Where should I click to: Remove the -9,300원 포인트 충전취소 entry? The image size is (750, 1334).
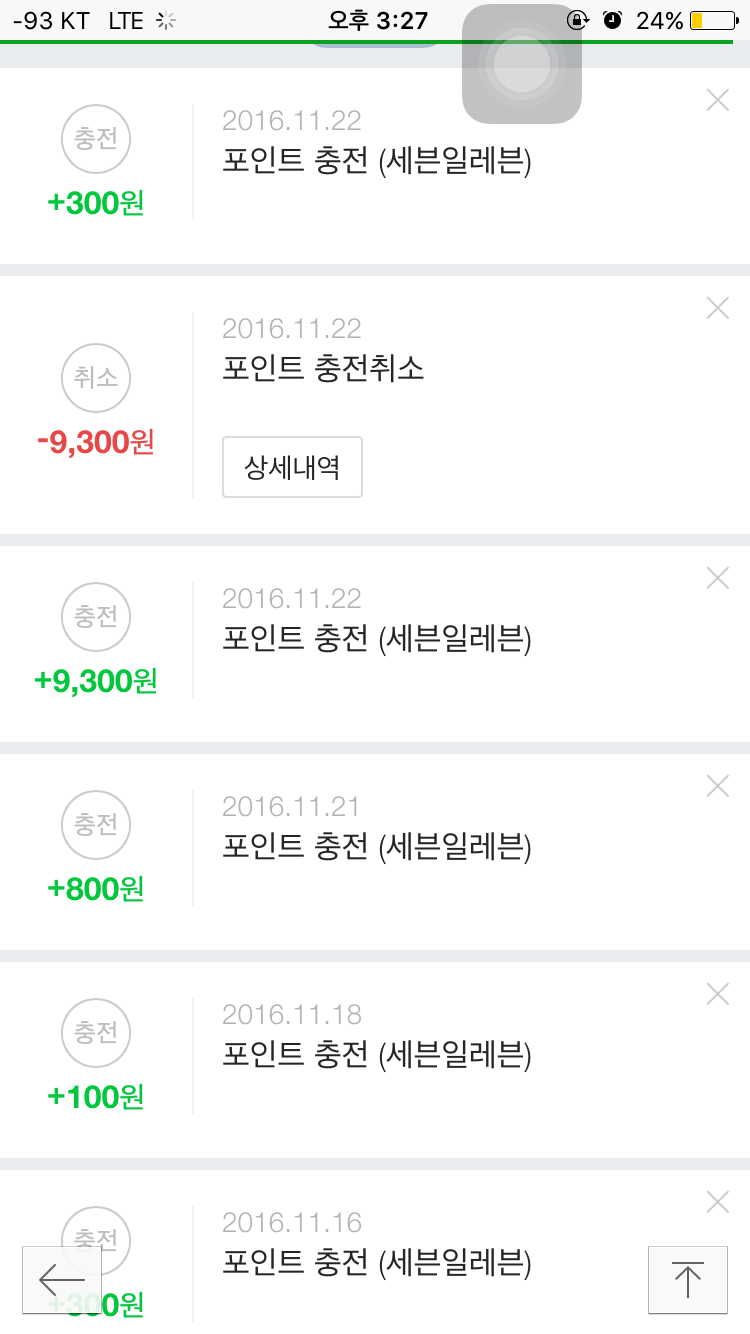point(717,308)
